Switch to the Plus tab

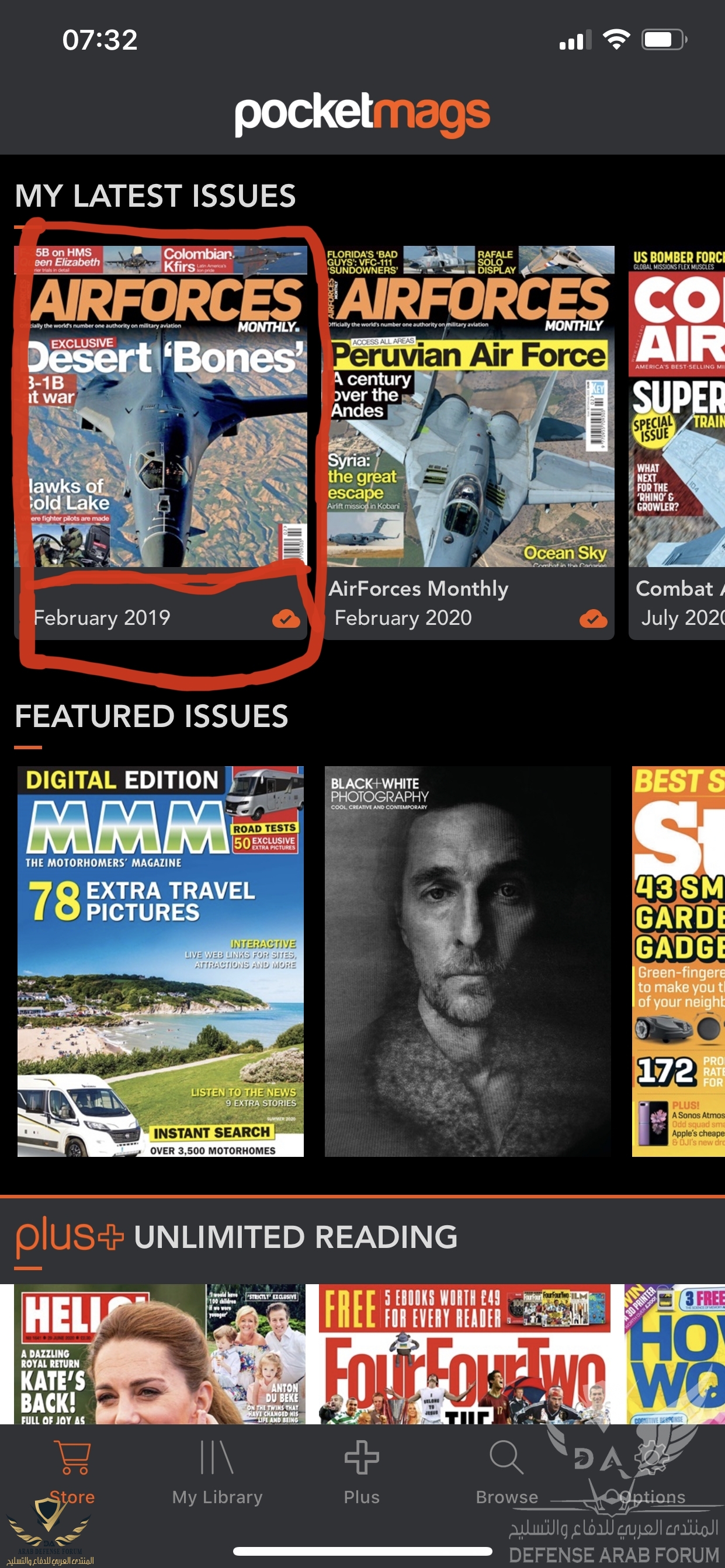pos(362,1472)
